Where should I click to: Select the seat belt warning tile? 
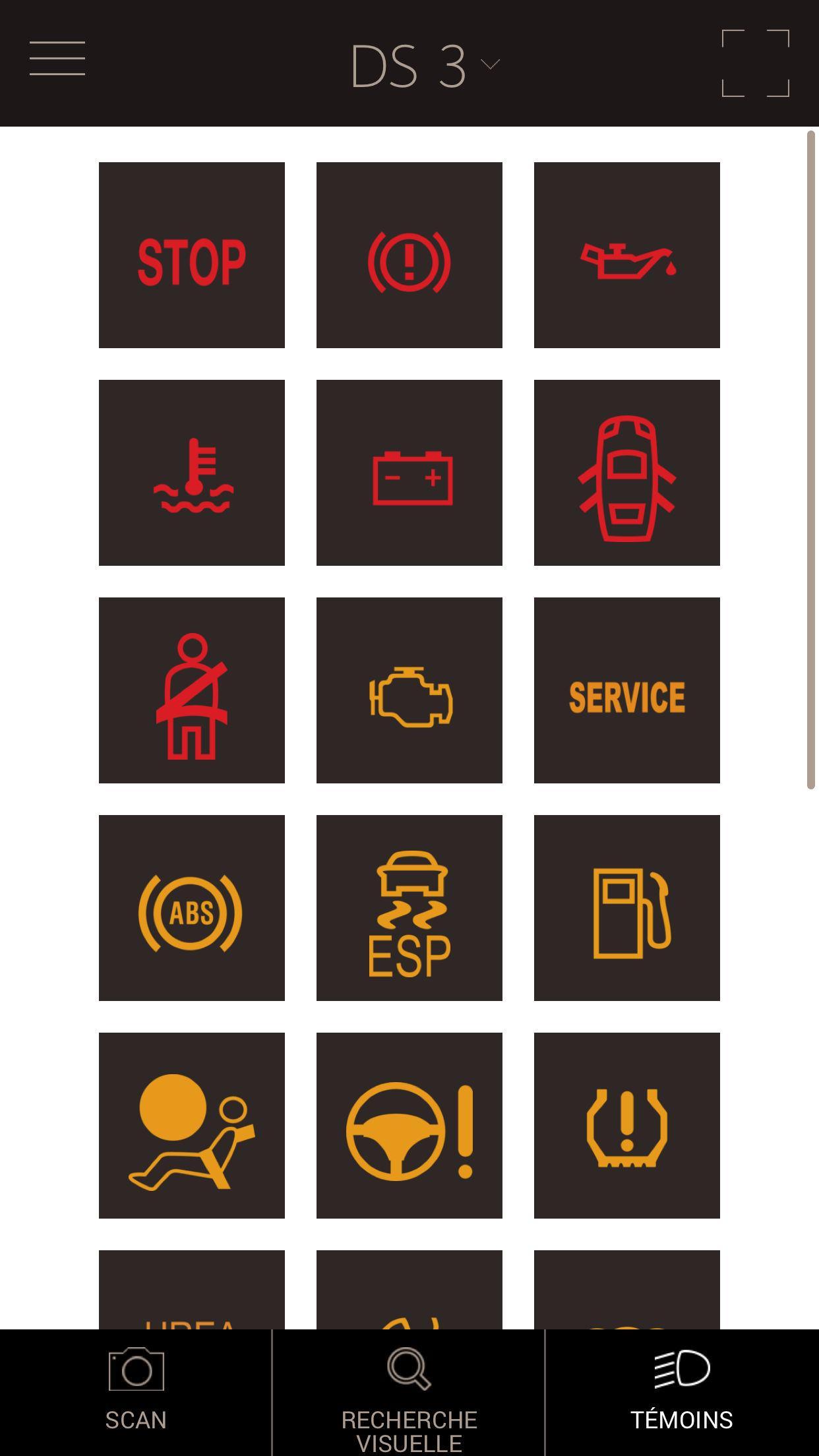click(192, 690)
